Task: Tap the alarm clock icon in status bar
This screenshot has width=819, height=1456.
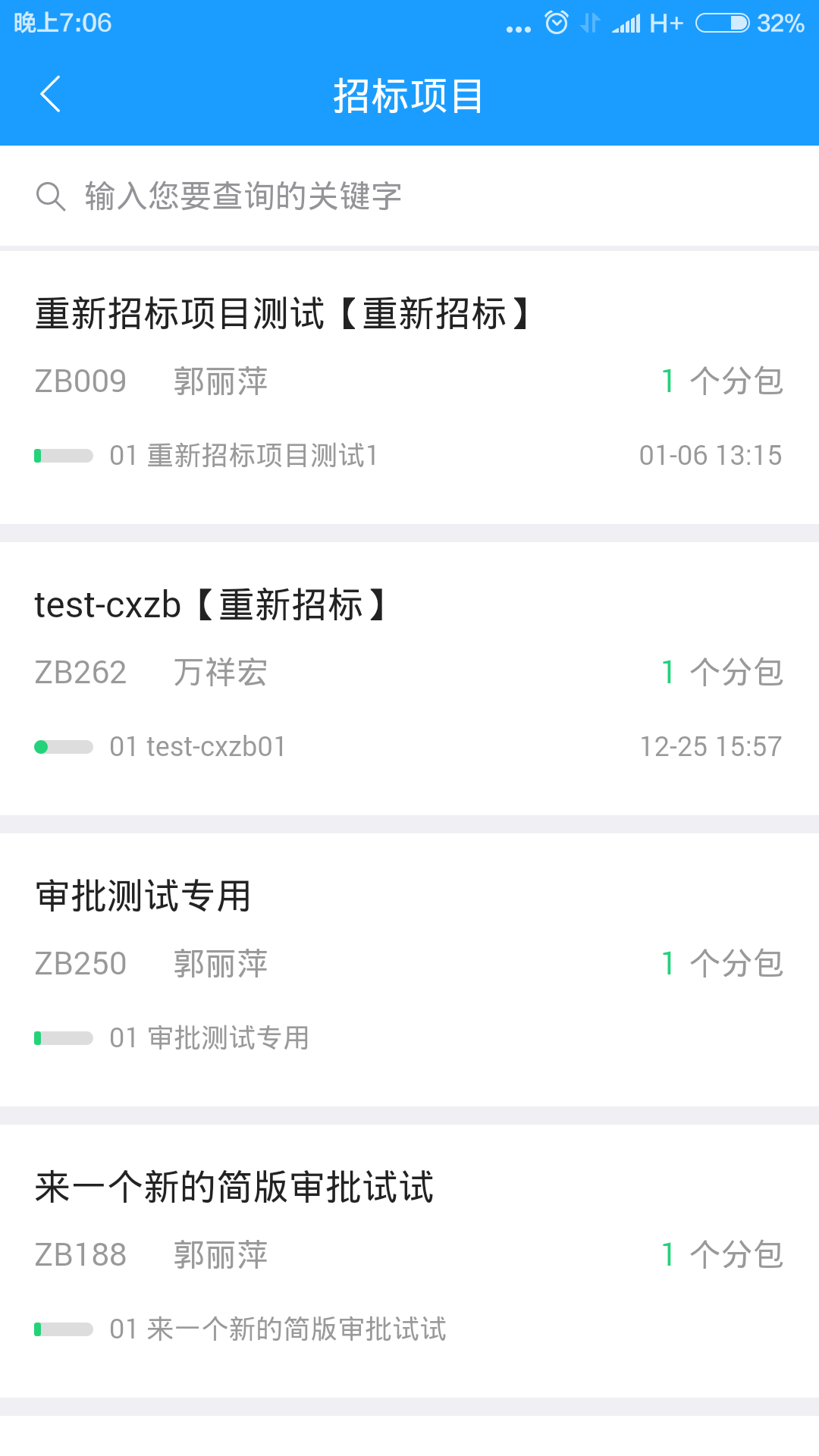Action: [x=556, y=23]
